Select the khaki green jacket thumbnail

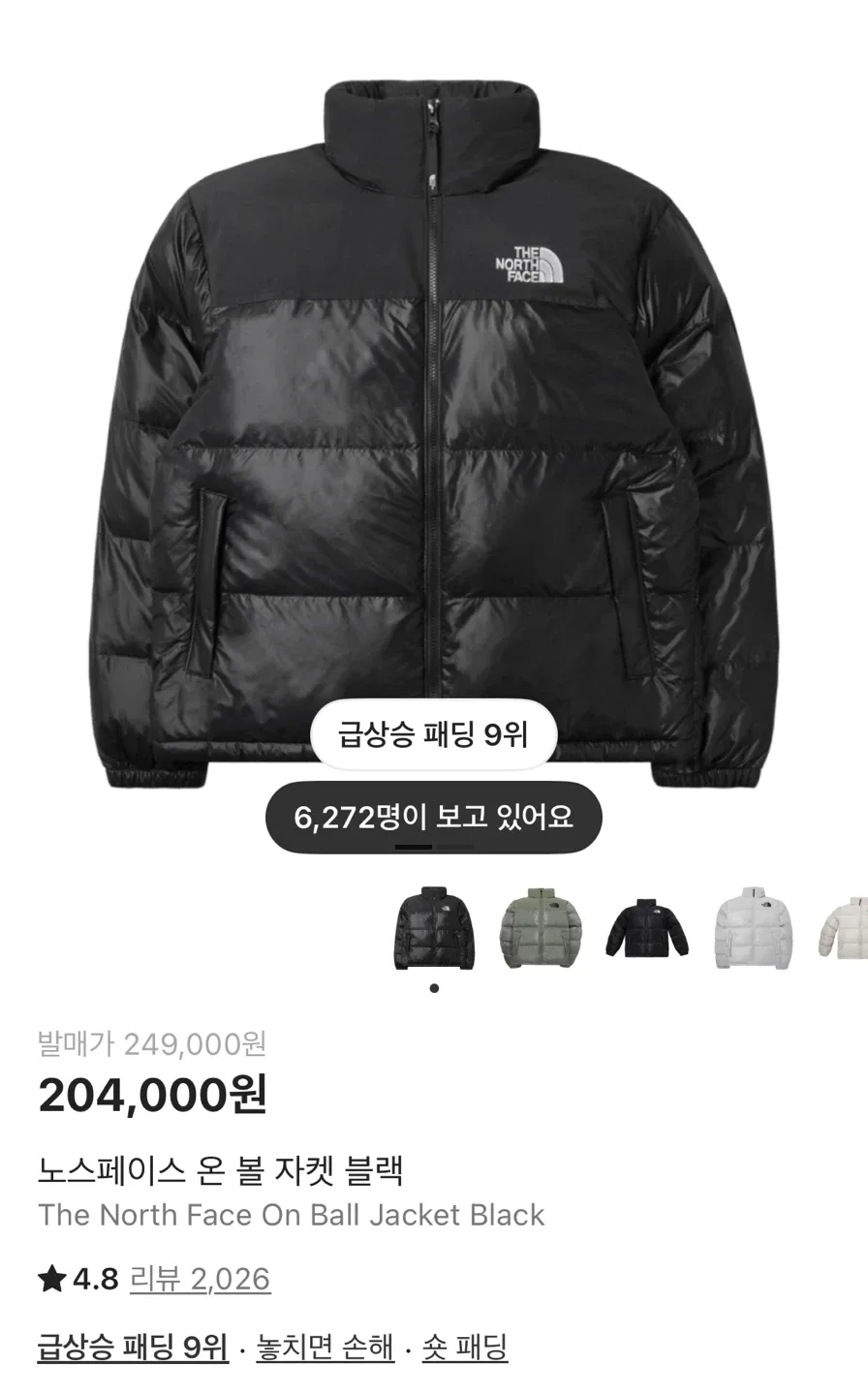point(541,927)
